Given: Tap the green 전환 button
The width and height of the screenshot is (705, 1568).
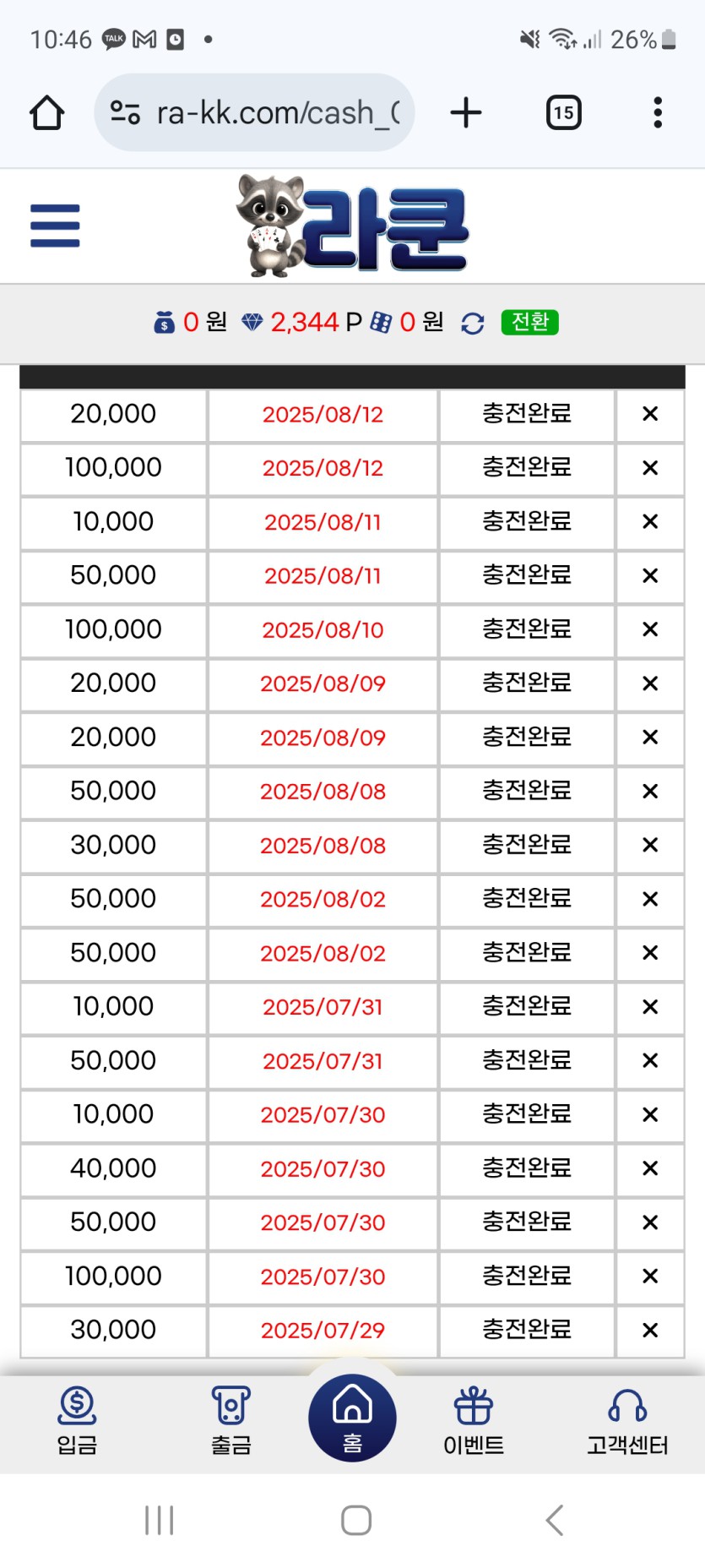Looking at the screenshot, I should coord(529,322).
